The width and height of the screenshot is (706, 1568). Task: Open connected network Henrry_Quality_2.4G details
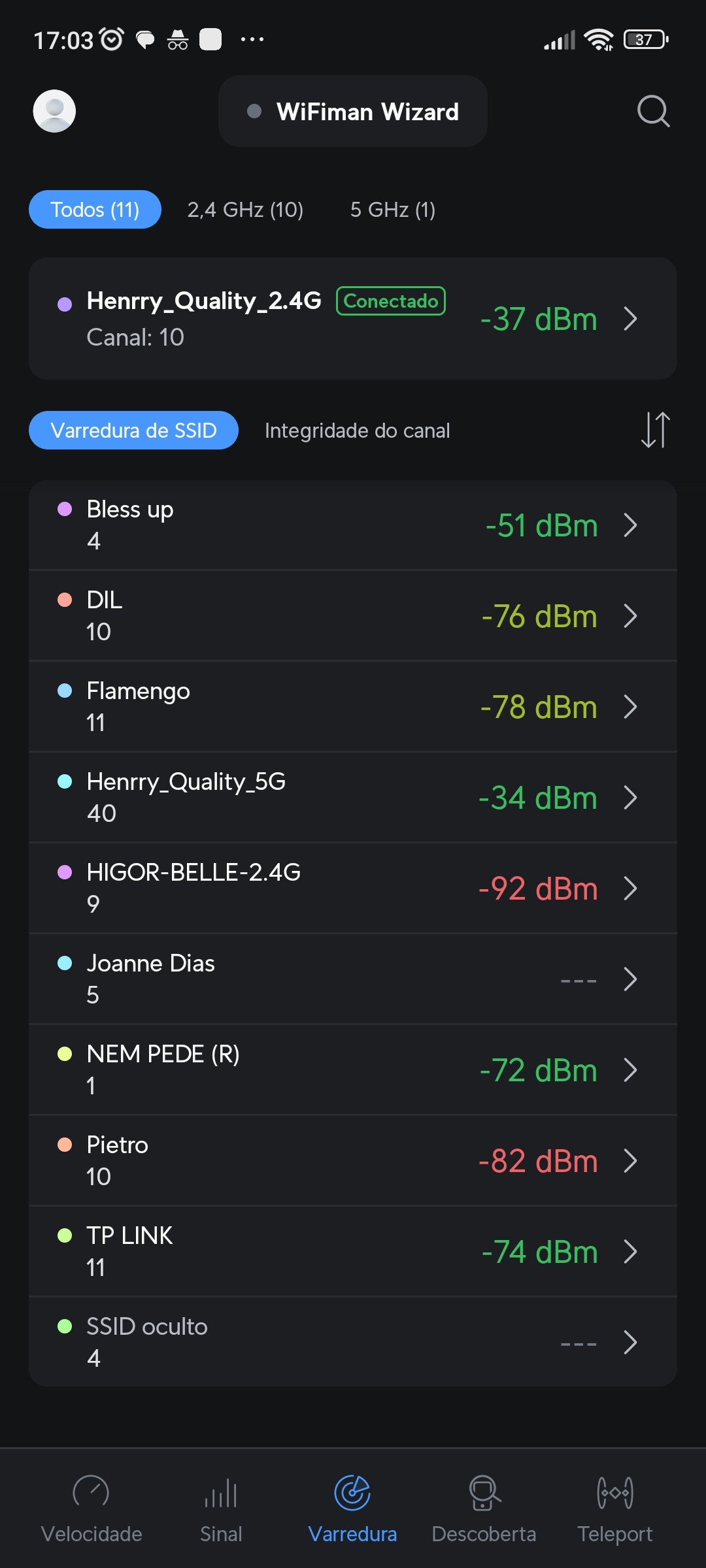(x=353, y=319)
